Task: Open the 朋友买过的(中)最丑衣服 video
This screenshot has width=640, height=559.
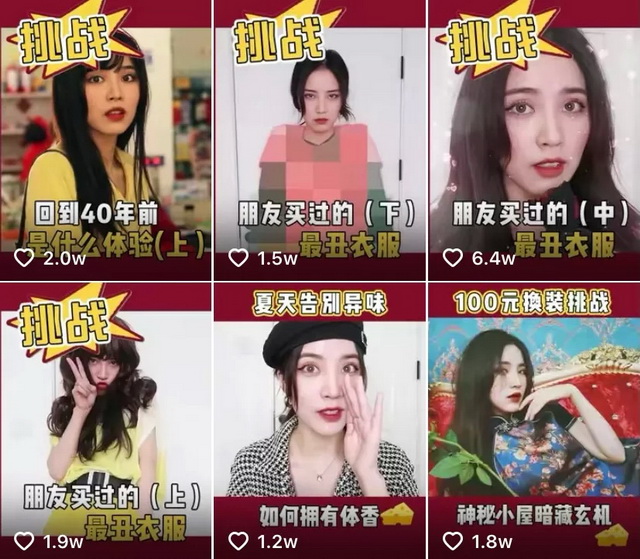Action: click(x=533, y=140)
